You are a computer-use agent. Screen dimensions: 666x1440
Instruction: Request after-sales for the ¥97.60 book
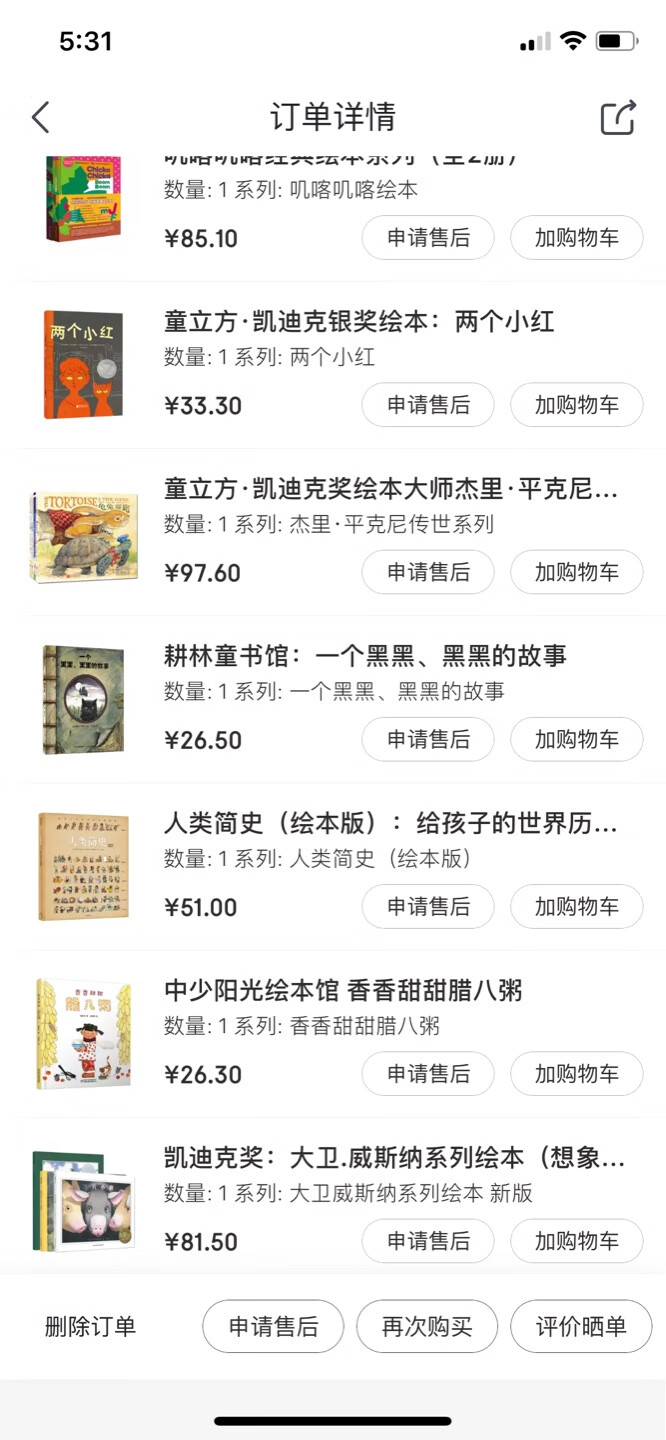[x=428, y=572]
